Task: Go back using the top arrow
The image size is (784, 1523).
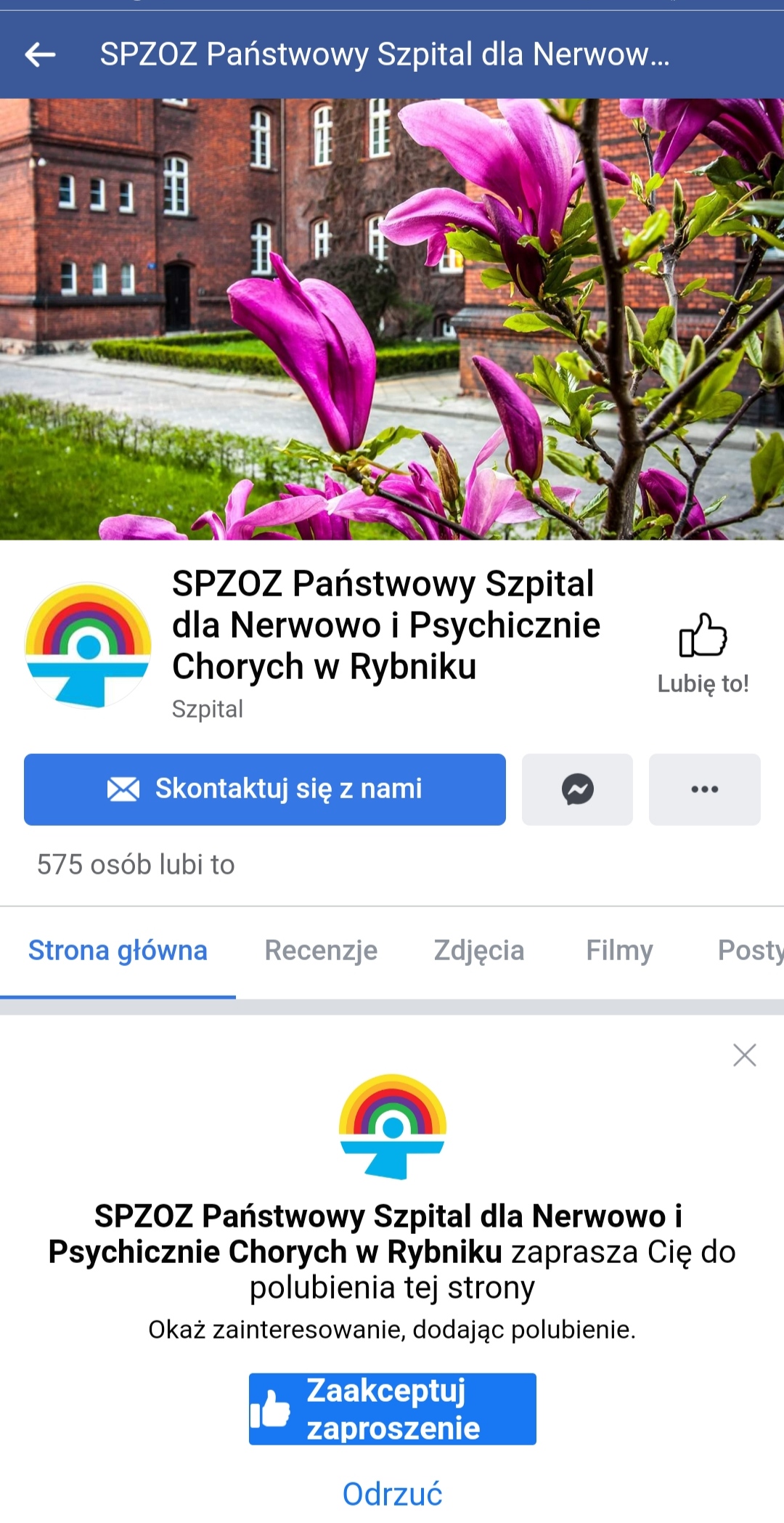Action: pyautogui.click(x=40, y=54)
